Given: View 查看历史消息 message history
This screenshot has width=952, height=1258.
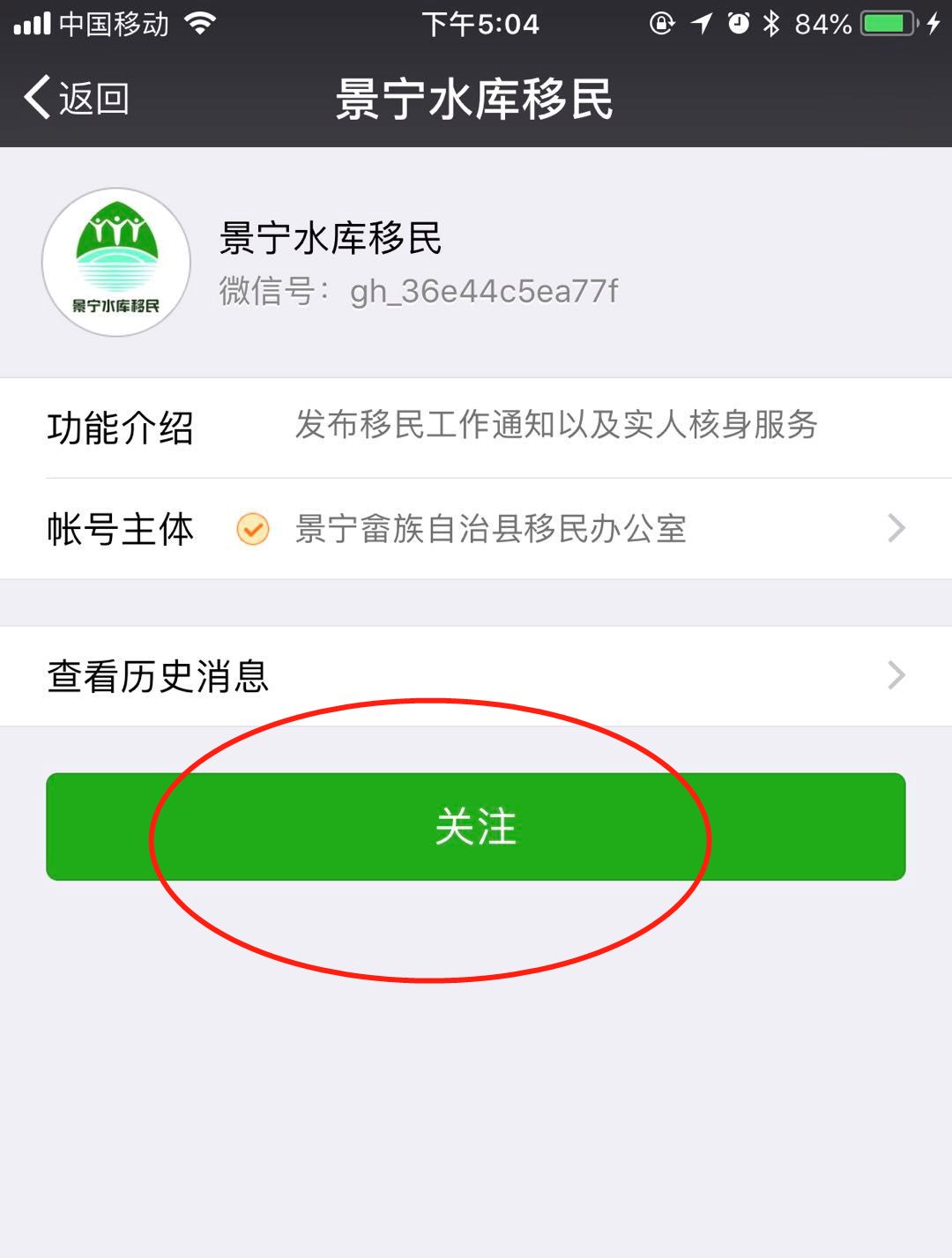Looking at the screenshot, I should (x=476, y=676).
